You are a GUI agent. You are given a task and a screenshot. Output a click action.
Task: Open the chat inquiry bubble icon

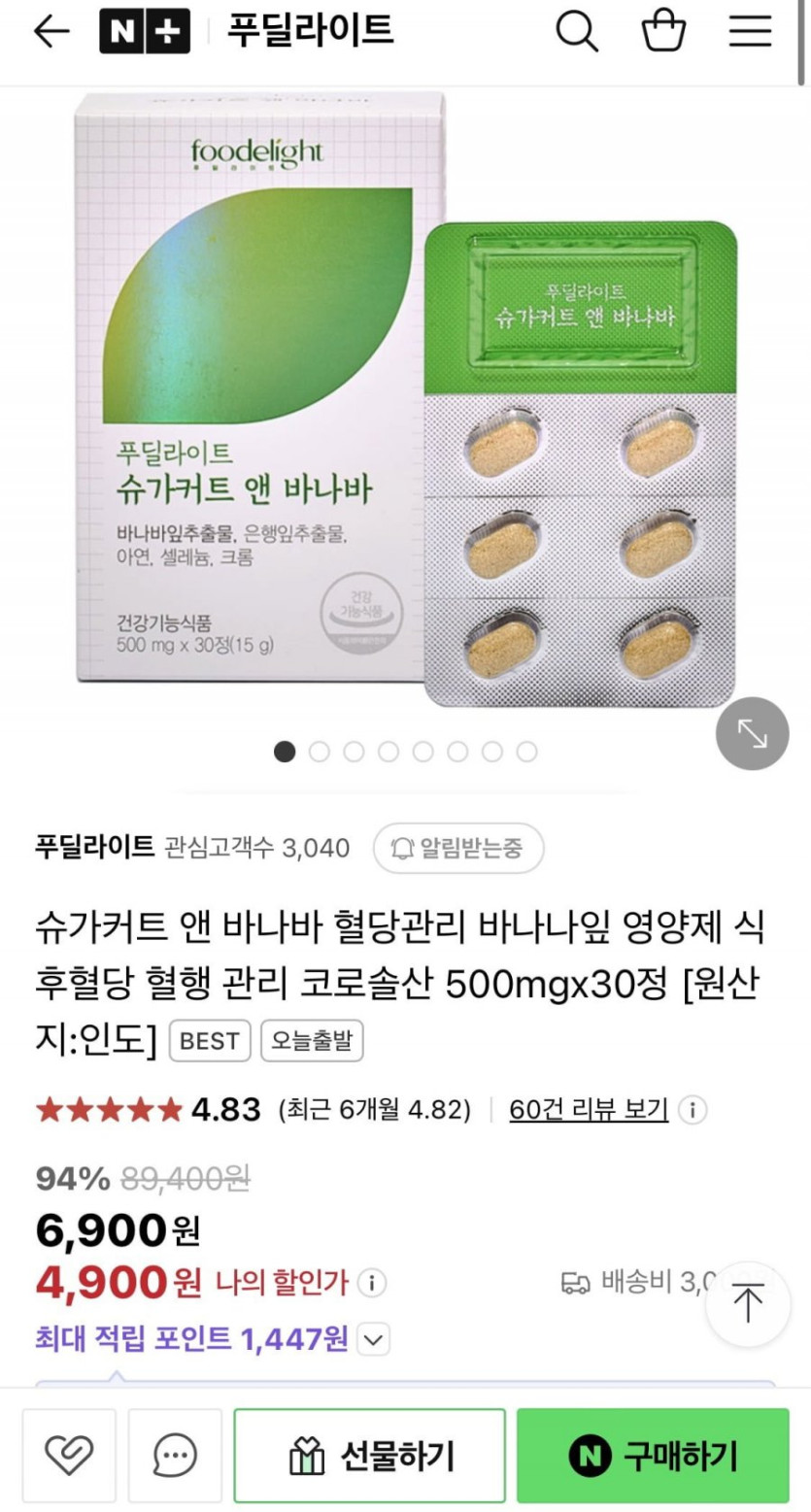(175, 1455)
